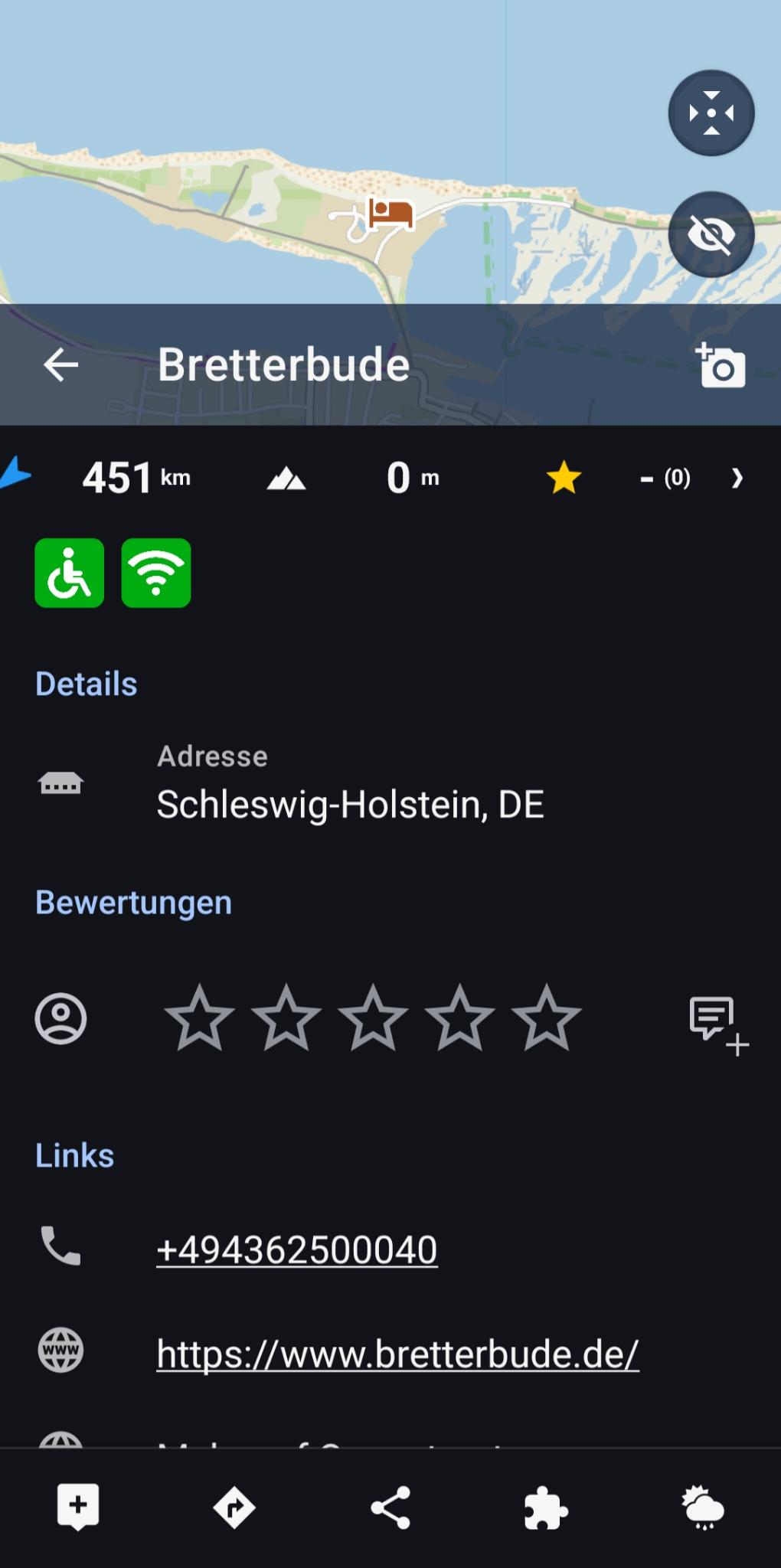Go back from Bretterbude details
781x1568 pixels.
click(60, 365)
